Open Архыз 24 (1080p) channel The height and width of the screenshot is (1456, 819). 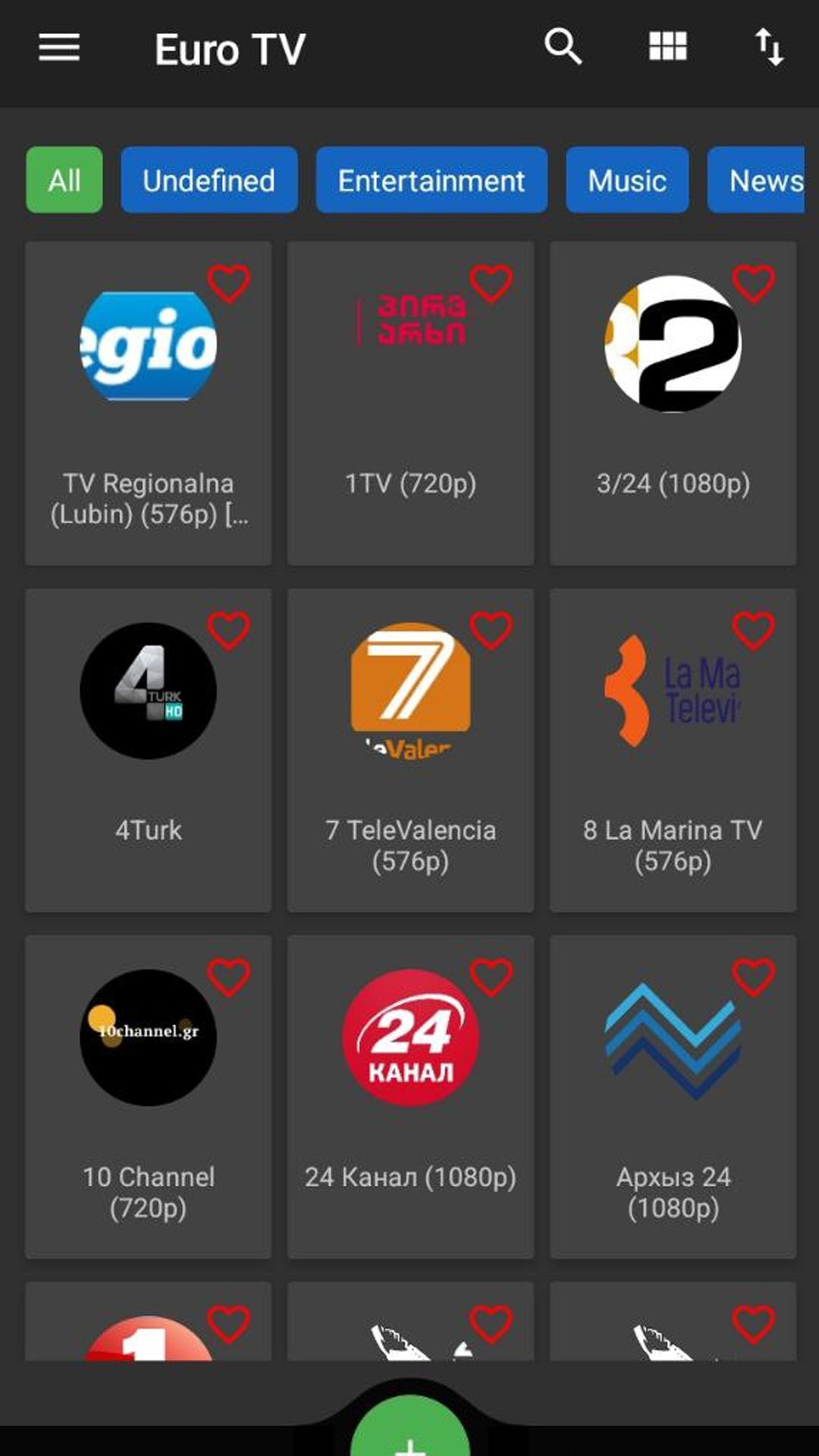click(x=673, y=1097)
